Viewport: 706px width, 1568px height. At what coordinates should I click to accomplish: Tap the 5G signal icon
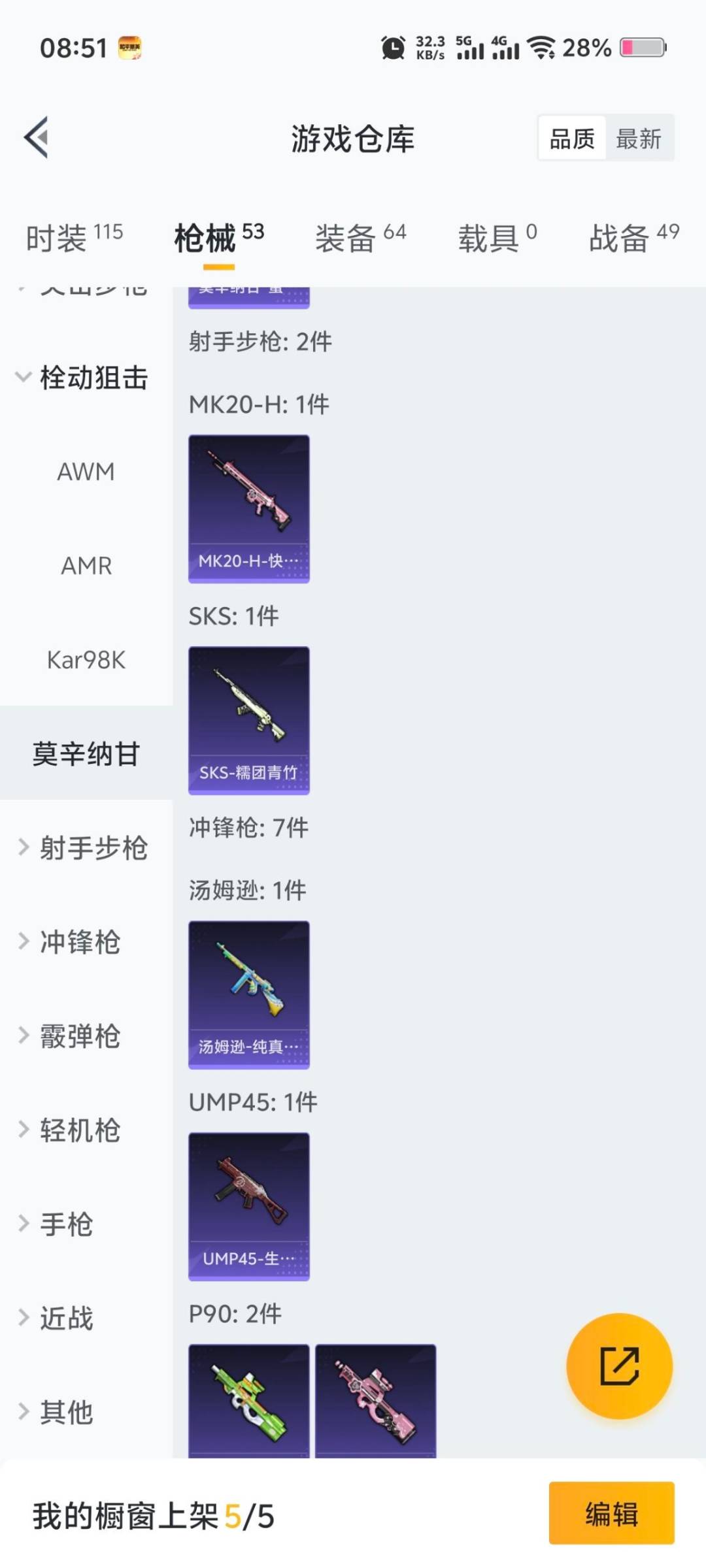[468, 48]
